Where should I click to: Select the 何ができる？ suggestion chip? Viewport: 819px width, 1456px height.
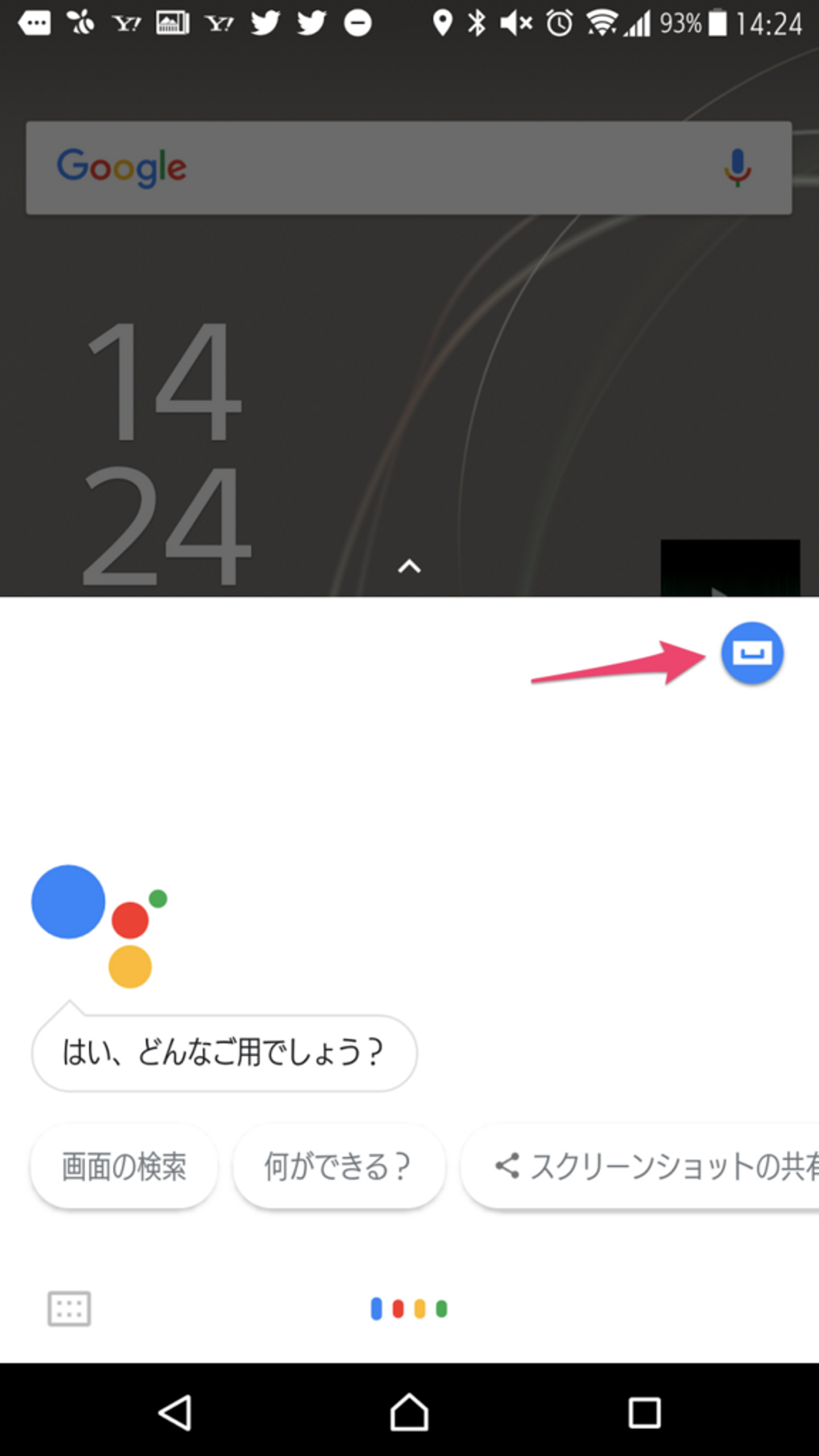338,1167
